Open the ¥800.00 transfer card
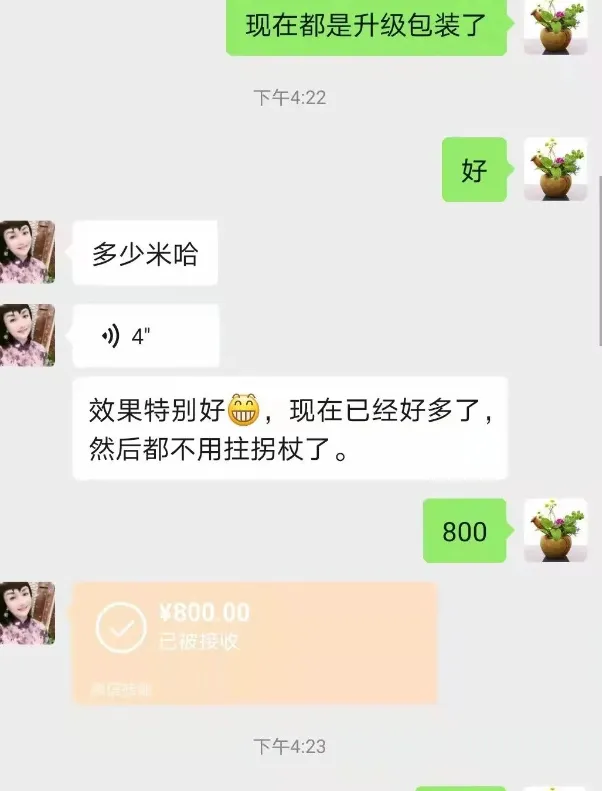The width and height of the screenshot is (602, 791). [255, 643]
